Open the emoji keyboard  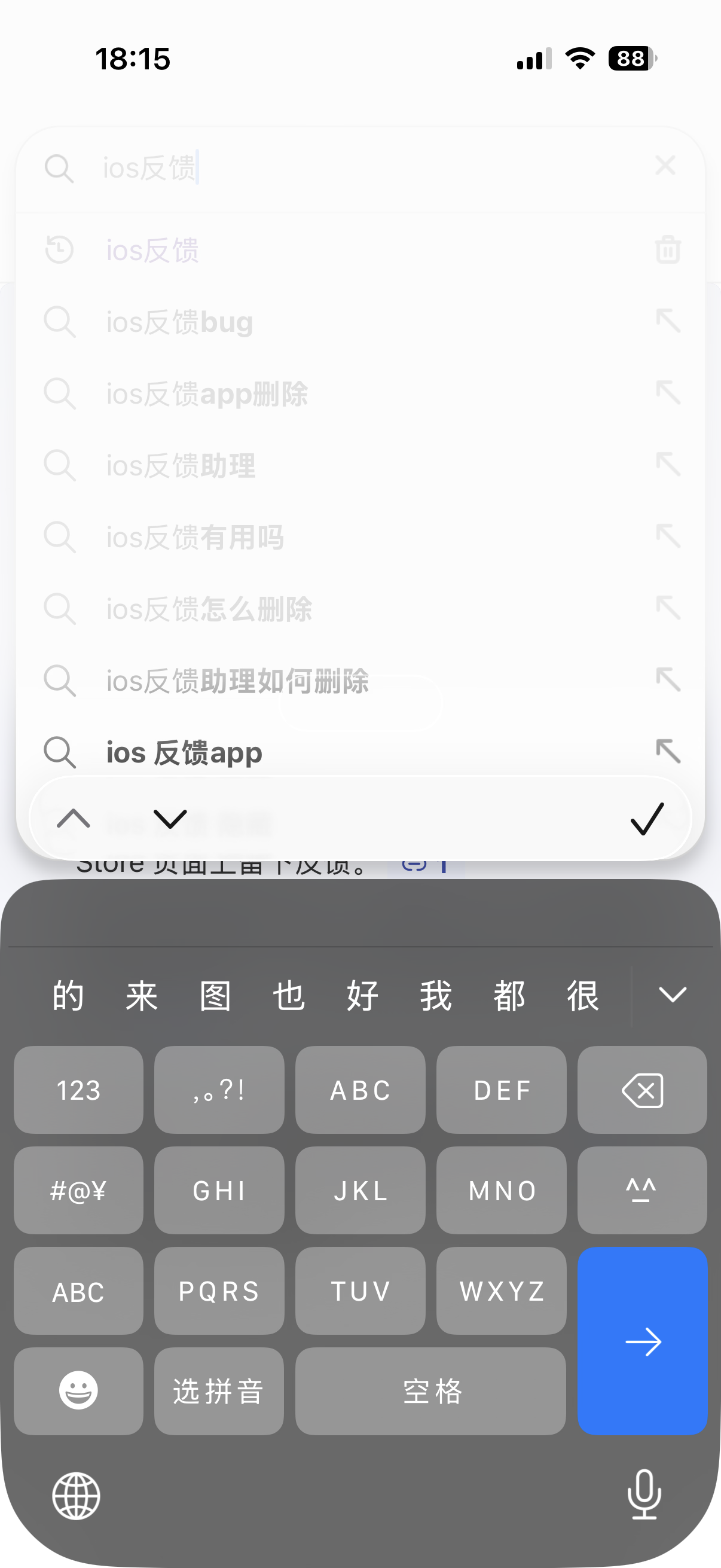[x=78, y=1390]
